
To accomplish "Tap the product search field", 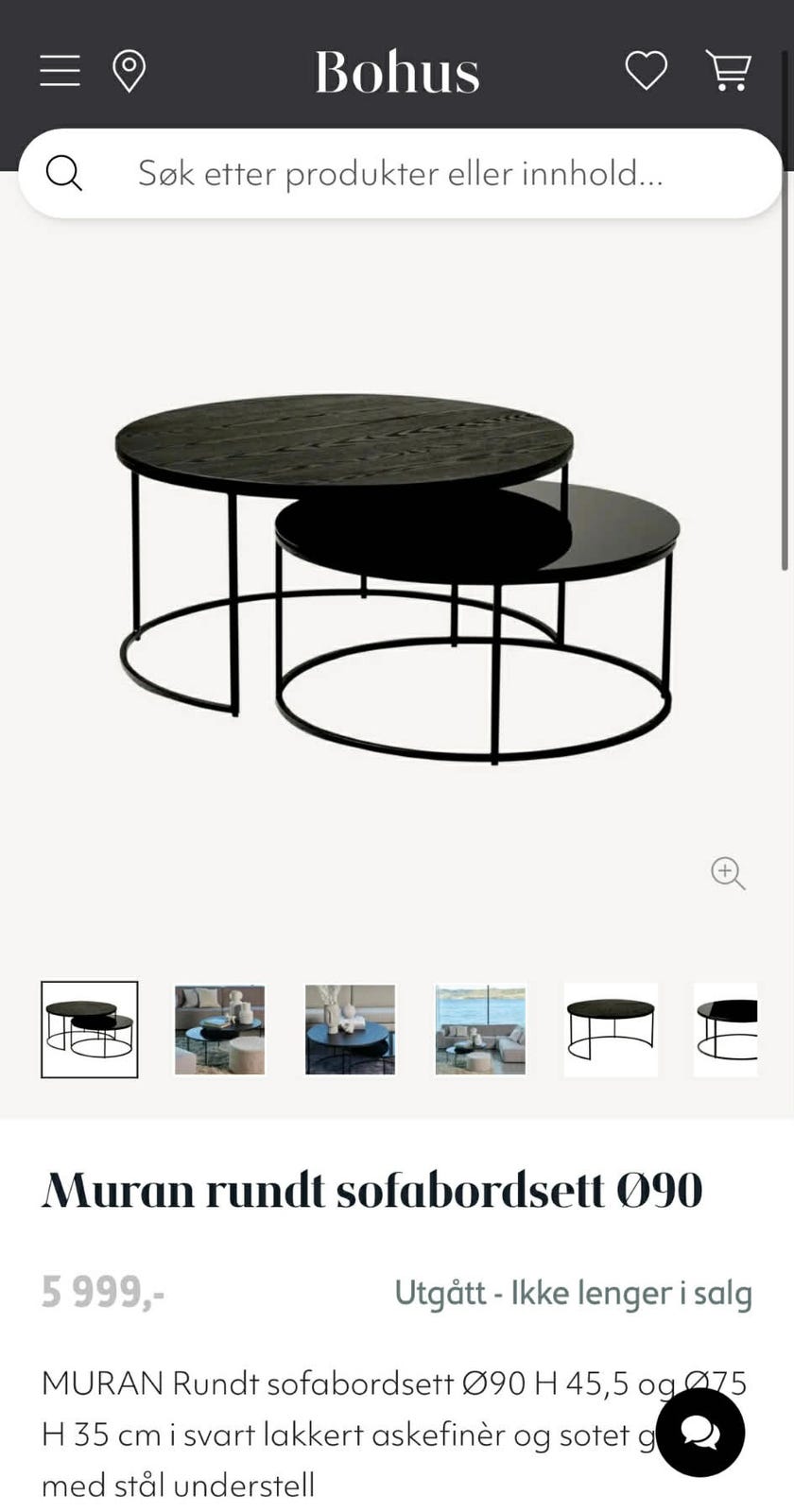I will tap(400, 173).
